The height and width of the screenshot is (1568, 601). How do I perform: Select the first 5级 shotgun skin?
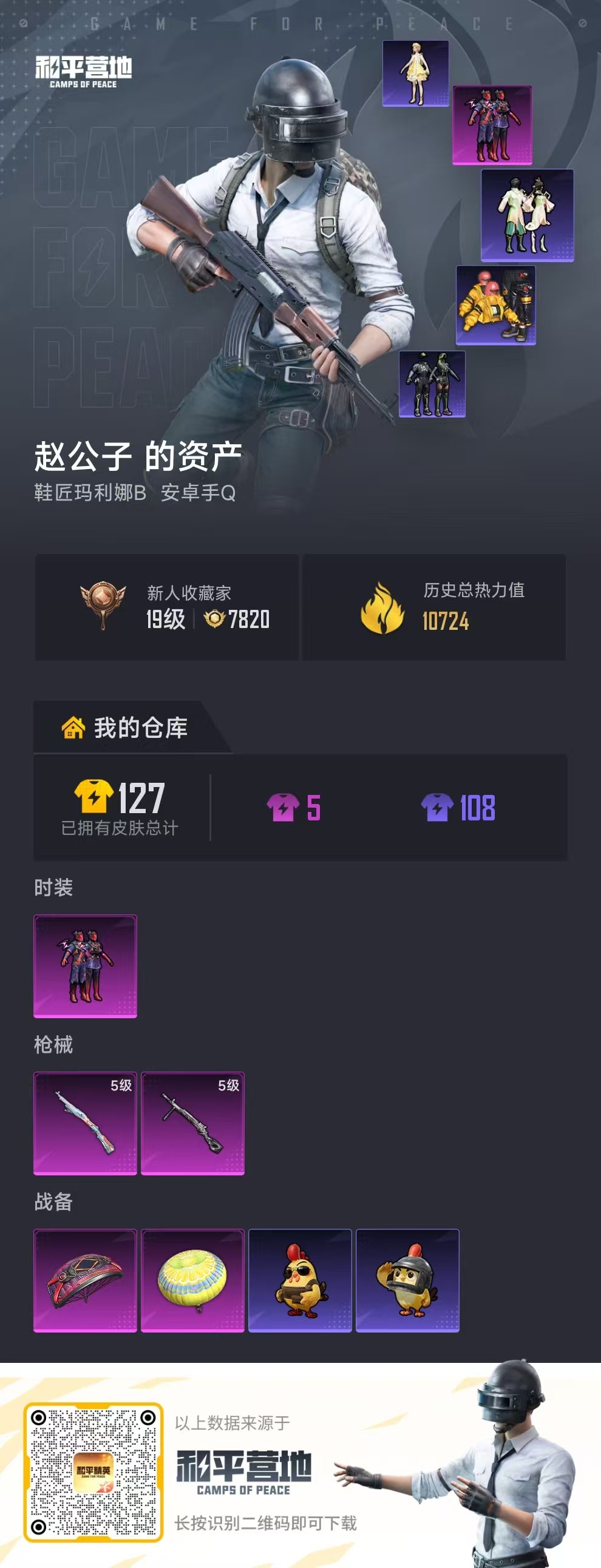coord(85,1125)
